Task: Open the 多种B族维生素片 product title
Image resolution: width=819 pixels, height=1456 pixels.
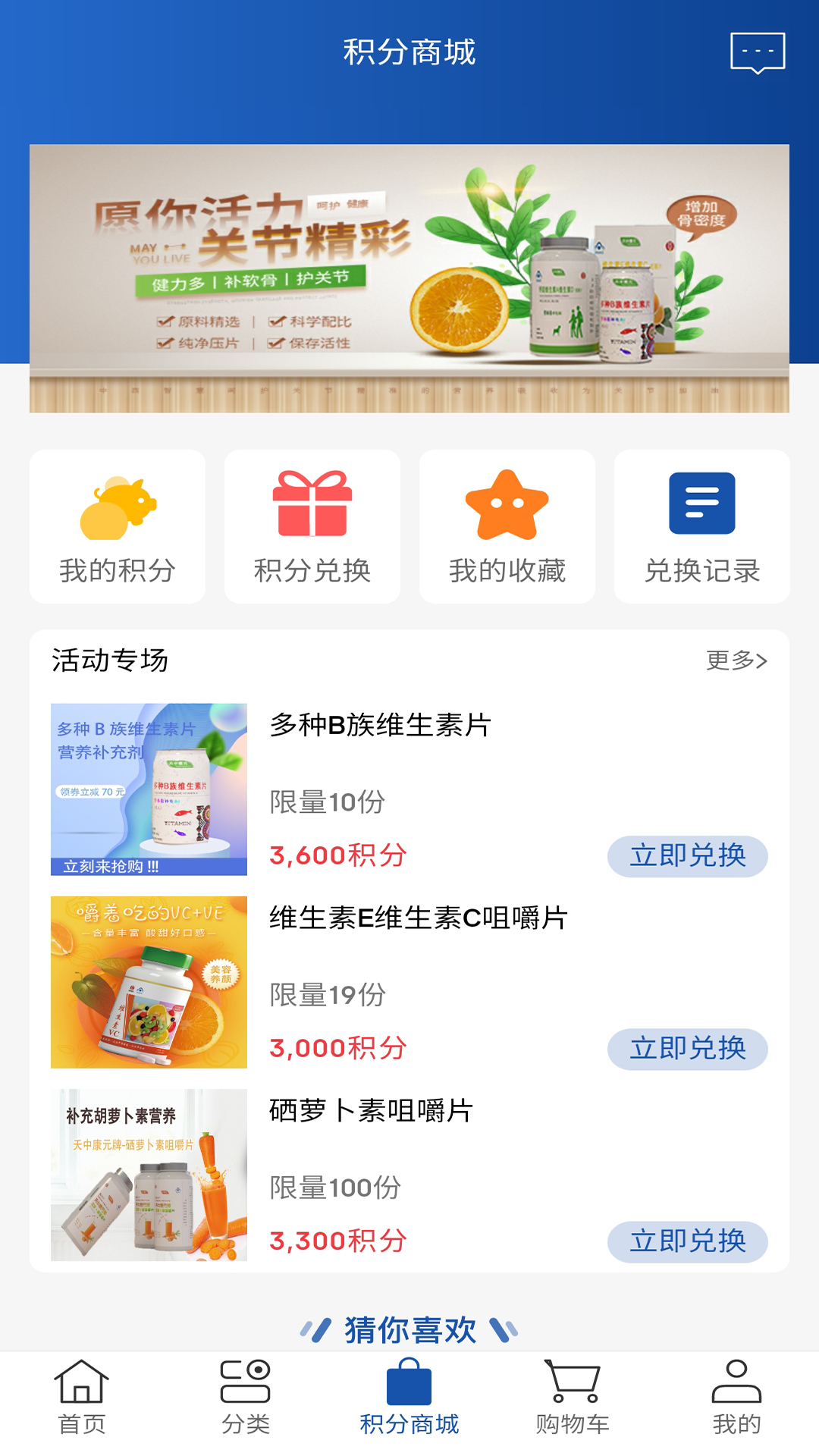Action: (x=381, y=726)
